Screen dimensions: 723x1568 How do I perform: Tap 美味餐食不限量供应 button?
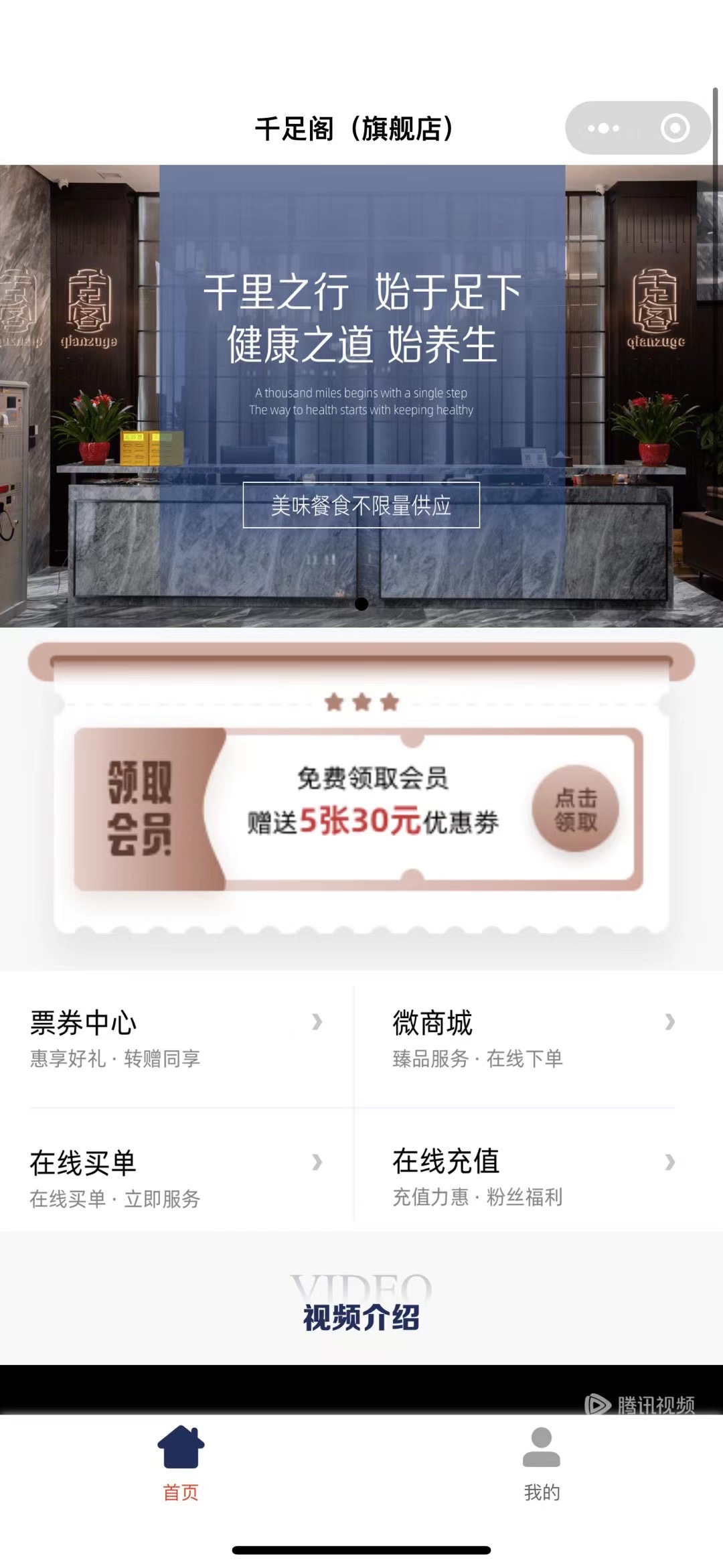point(361,505)
